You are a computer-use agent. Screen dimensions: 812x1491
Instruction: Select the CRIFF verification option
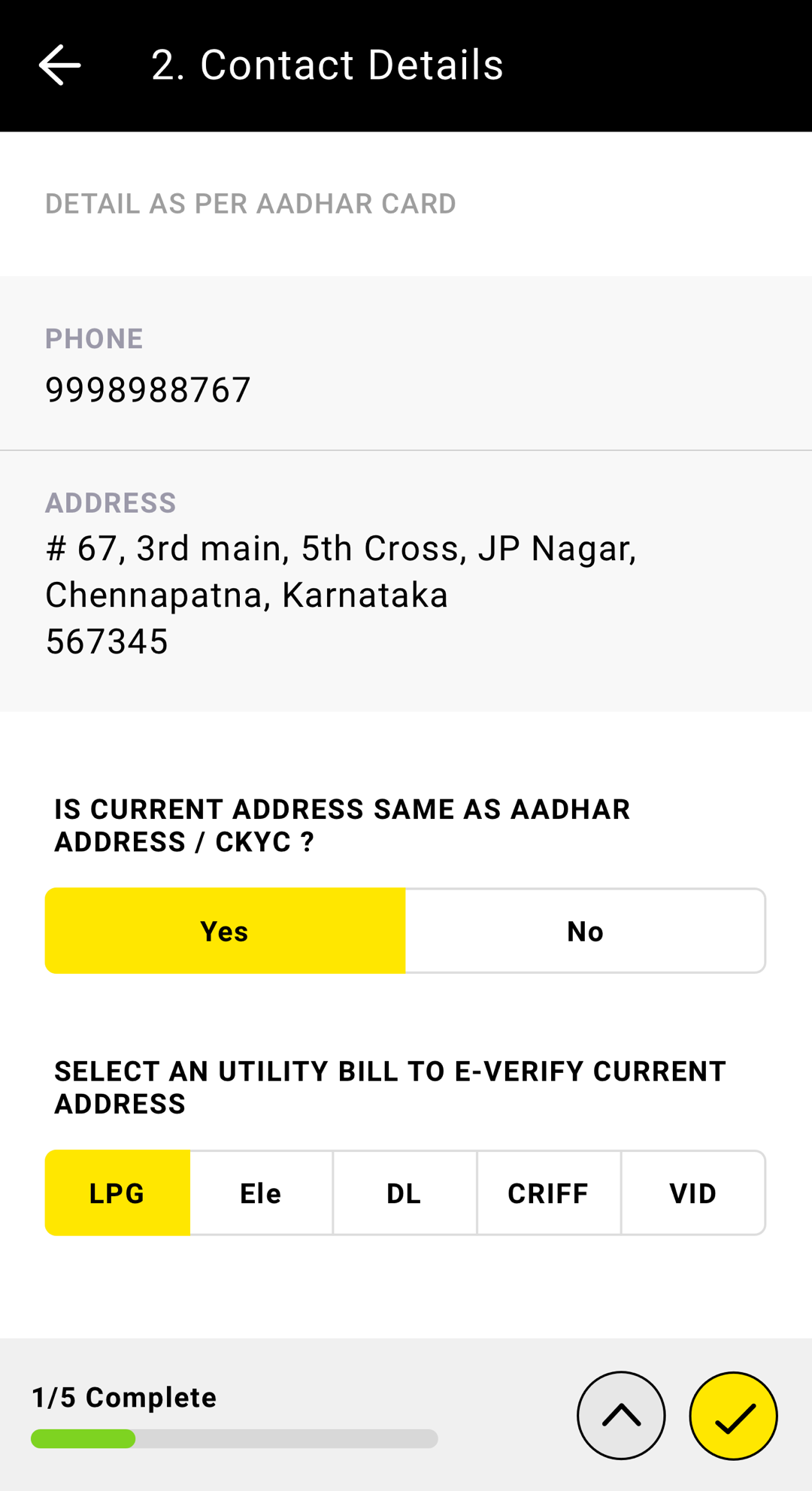tap(549, 1192)
